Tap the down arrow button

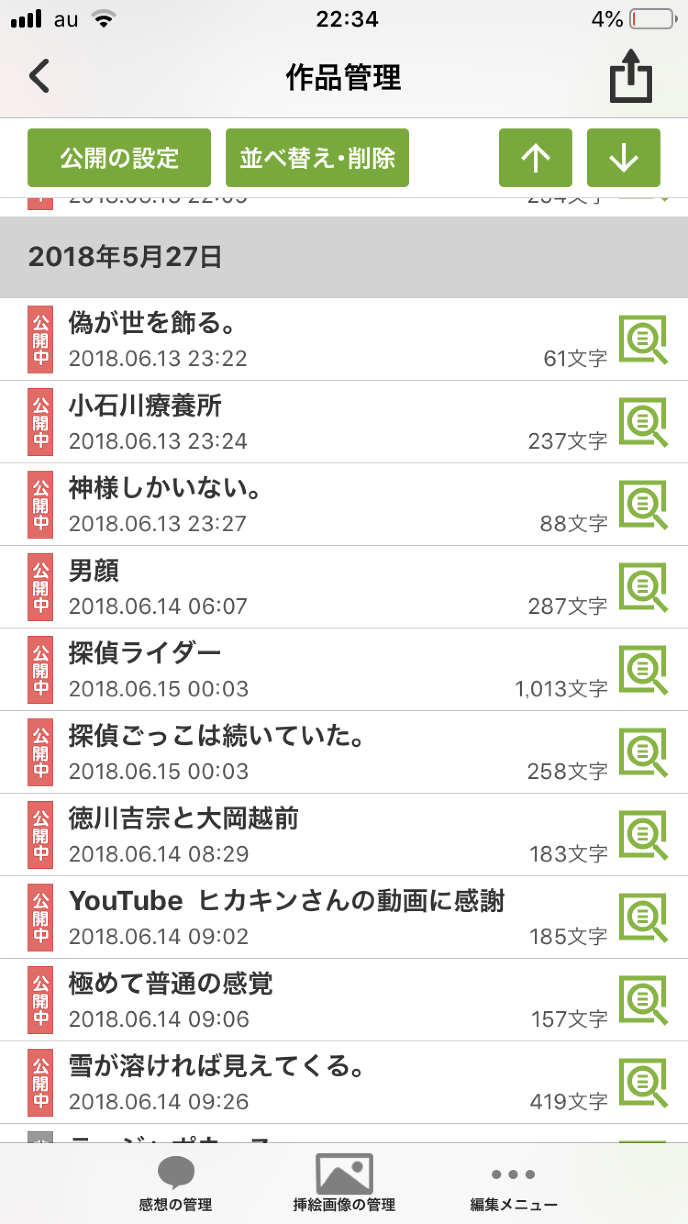click(x=623, y=158)
